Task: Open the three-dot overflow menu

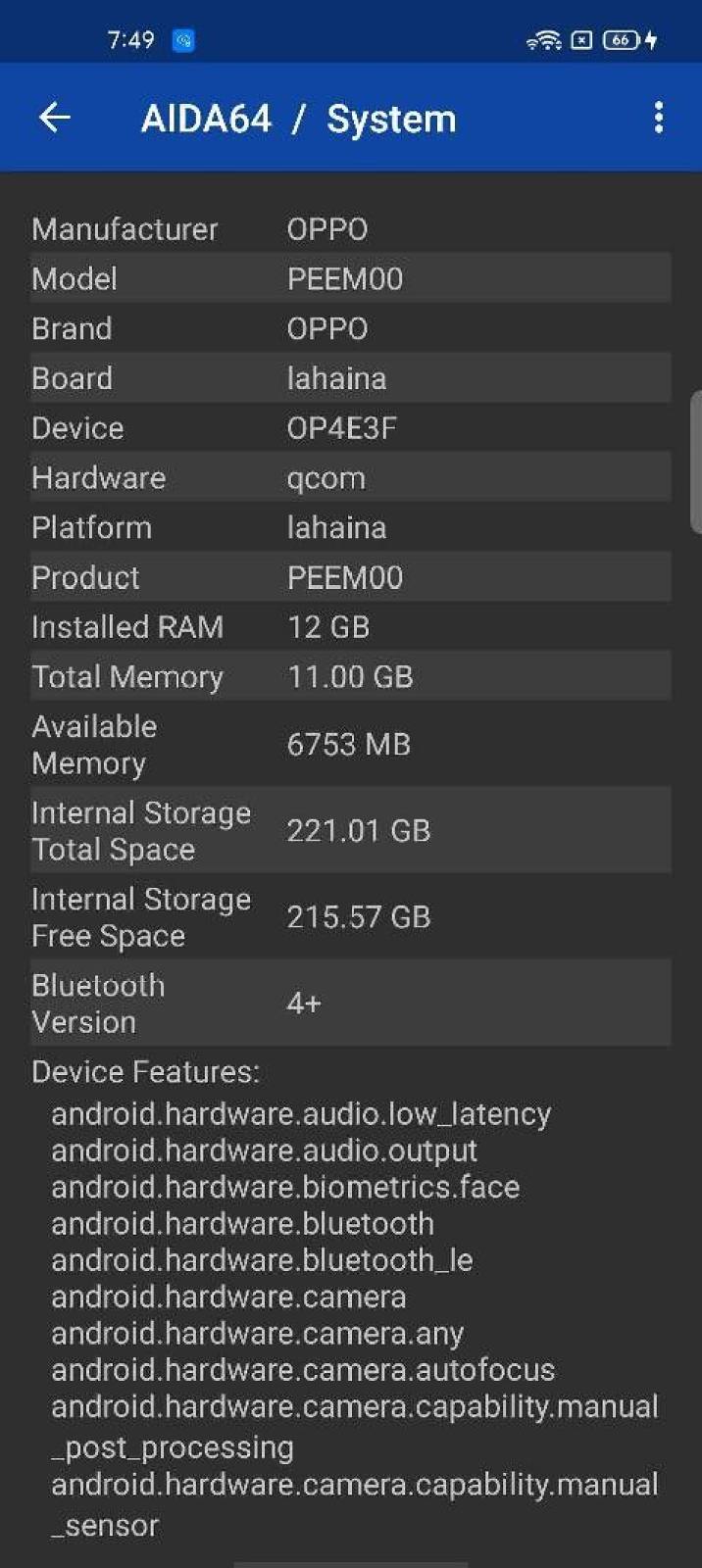Action: point(658,118)
